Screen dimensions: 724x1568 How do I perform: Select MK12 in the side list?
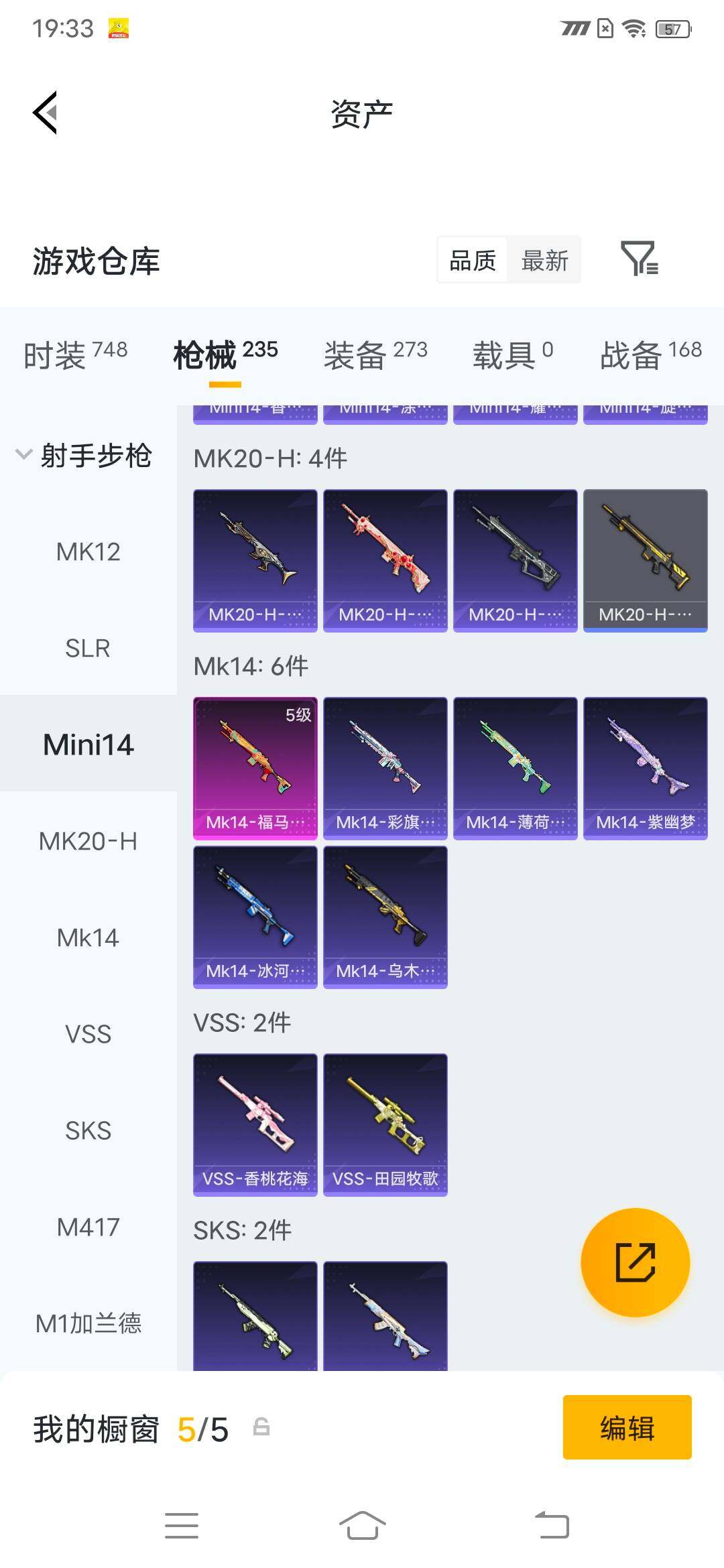tap(88, 552)
